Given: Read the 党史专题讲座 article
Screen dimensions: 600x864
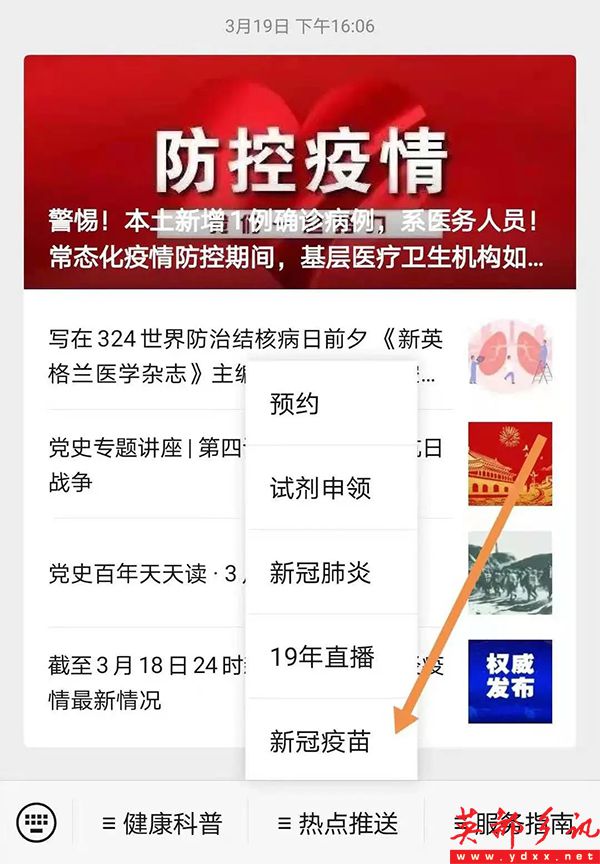Looking at the screenshot, I should point(140,465).
